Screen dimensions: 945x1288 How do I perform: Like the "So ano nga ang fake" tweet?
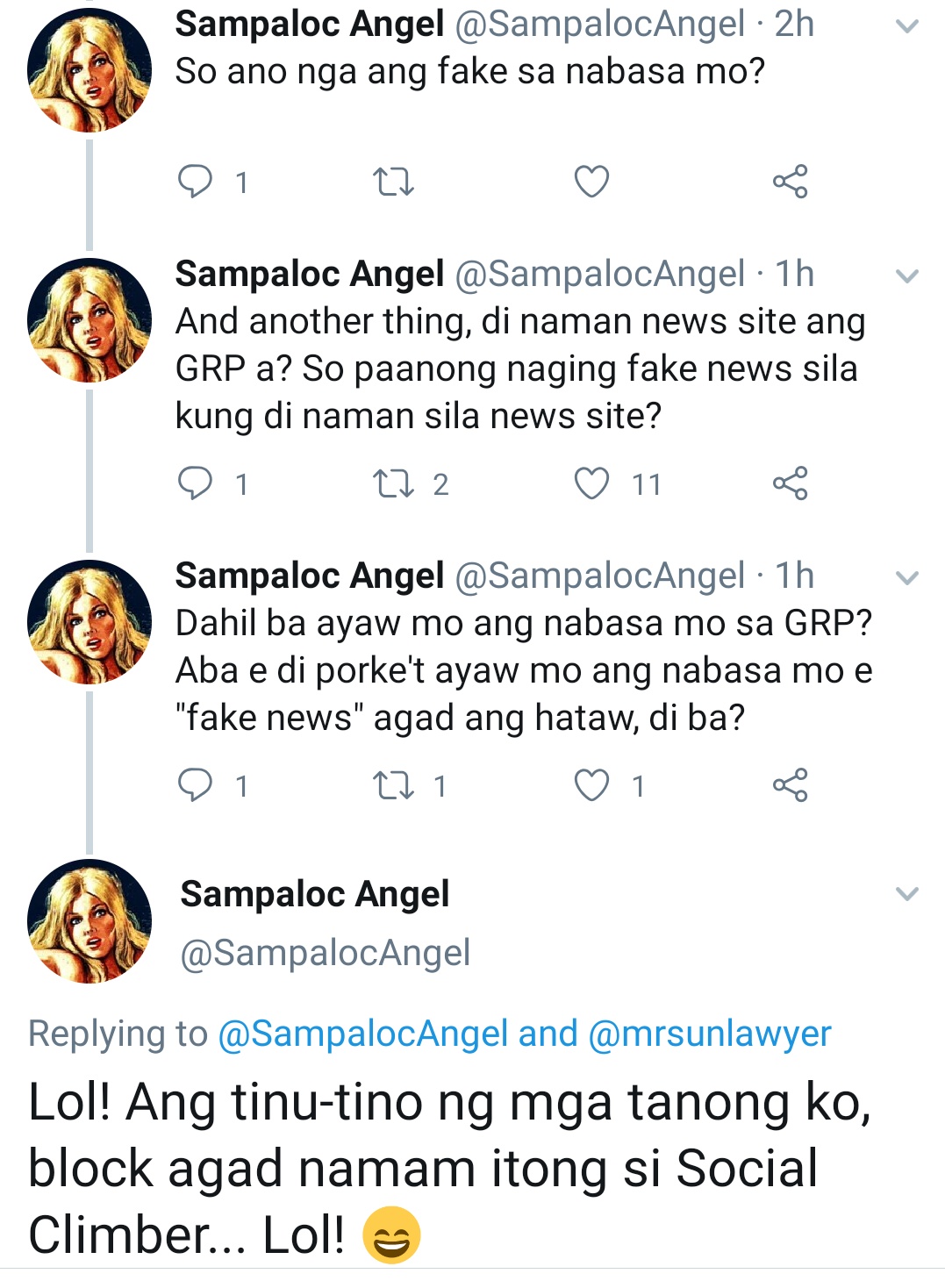point(591,182)
